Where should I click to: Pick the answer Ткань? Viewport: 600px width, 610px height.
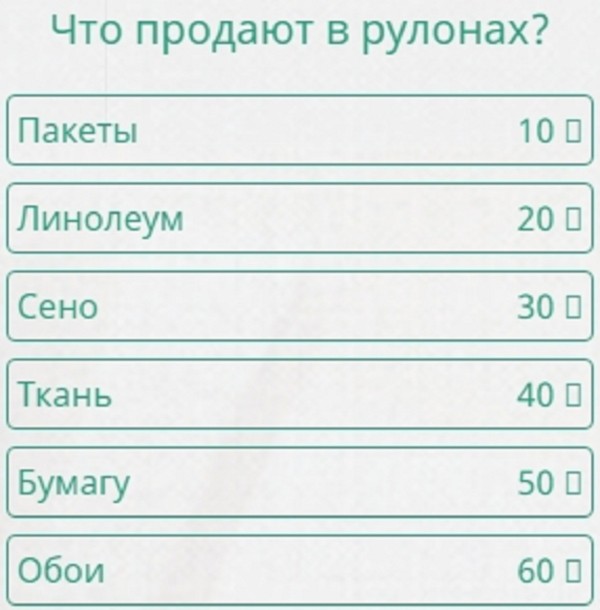300,395
